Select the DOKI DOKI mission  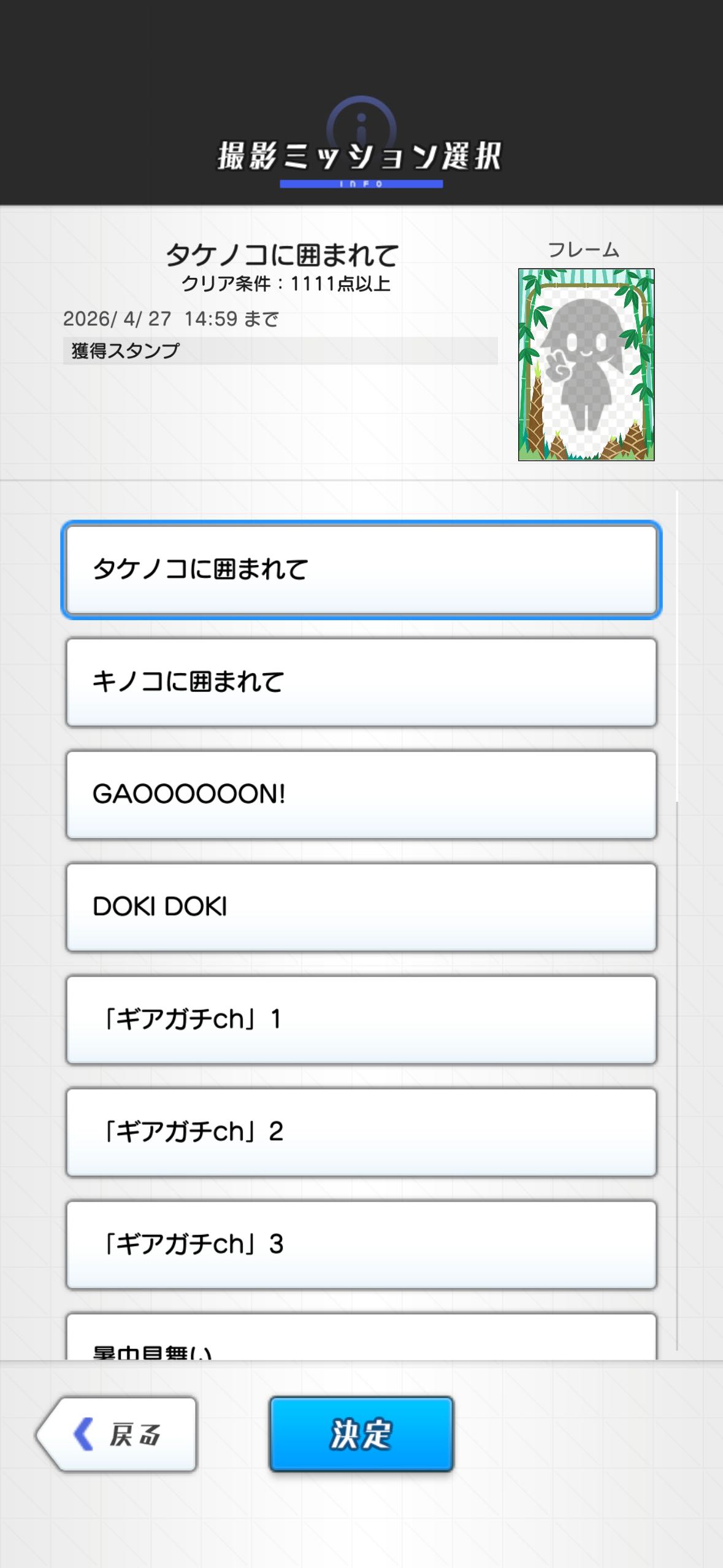click(361, 907)
